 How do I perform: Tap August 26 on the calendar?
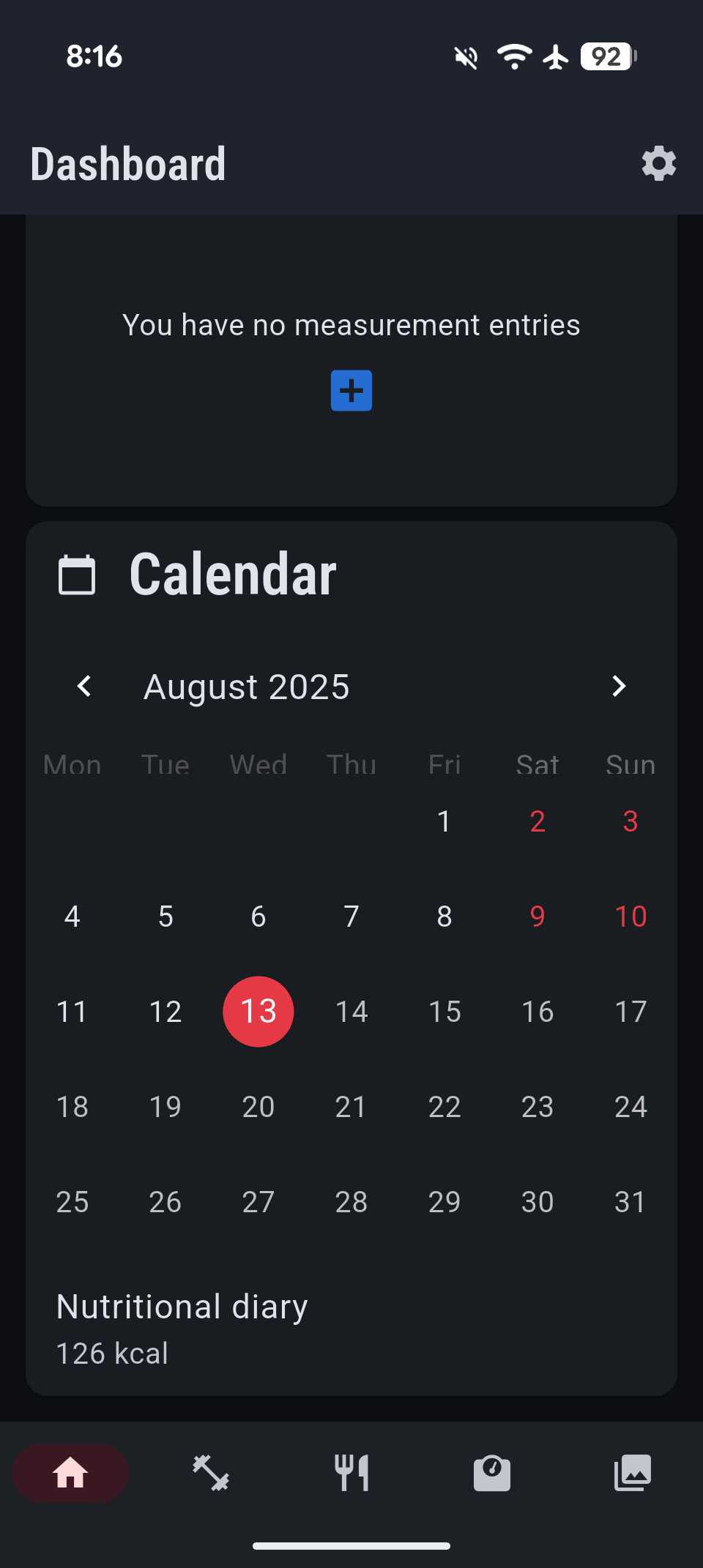pos(165,1201)
